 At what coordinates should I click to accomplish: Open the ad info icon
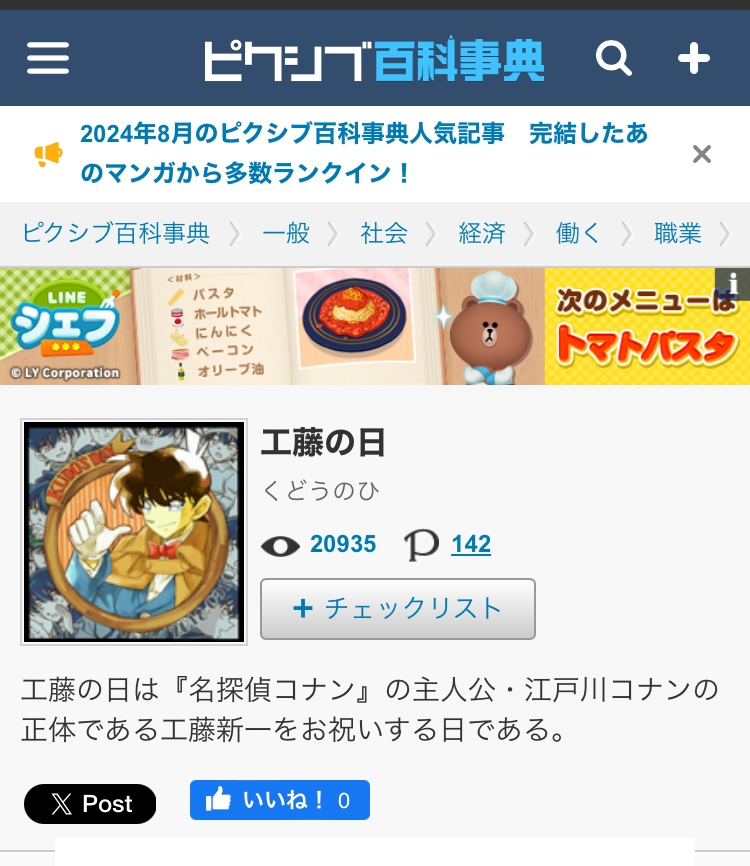[732, 284]
